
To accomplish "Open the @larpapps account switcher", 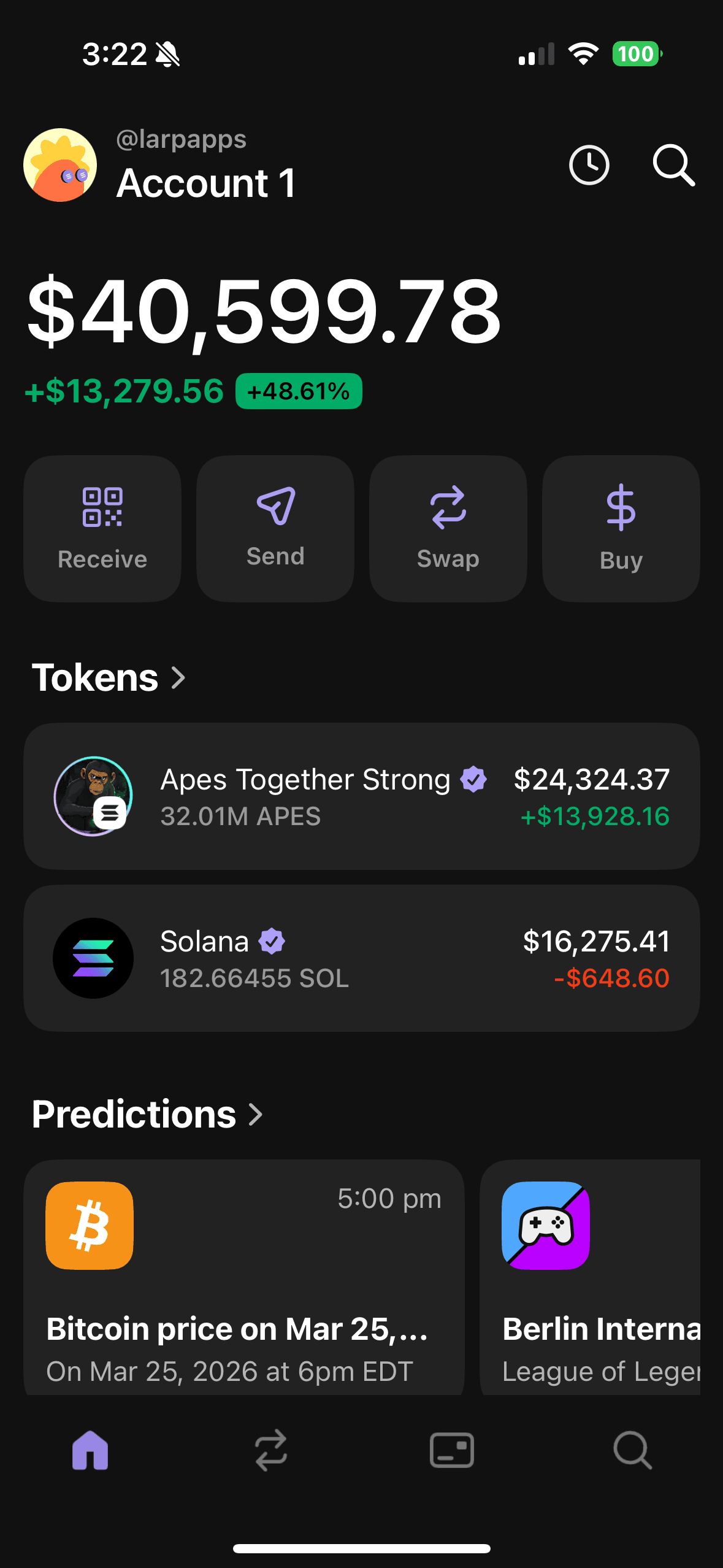I will tap(182, 139).
